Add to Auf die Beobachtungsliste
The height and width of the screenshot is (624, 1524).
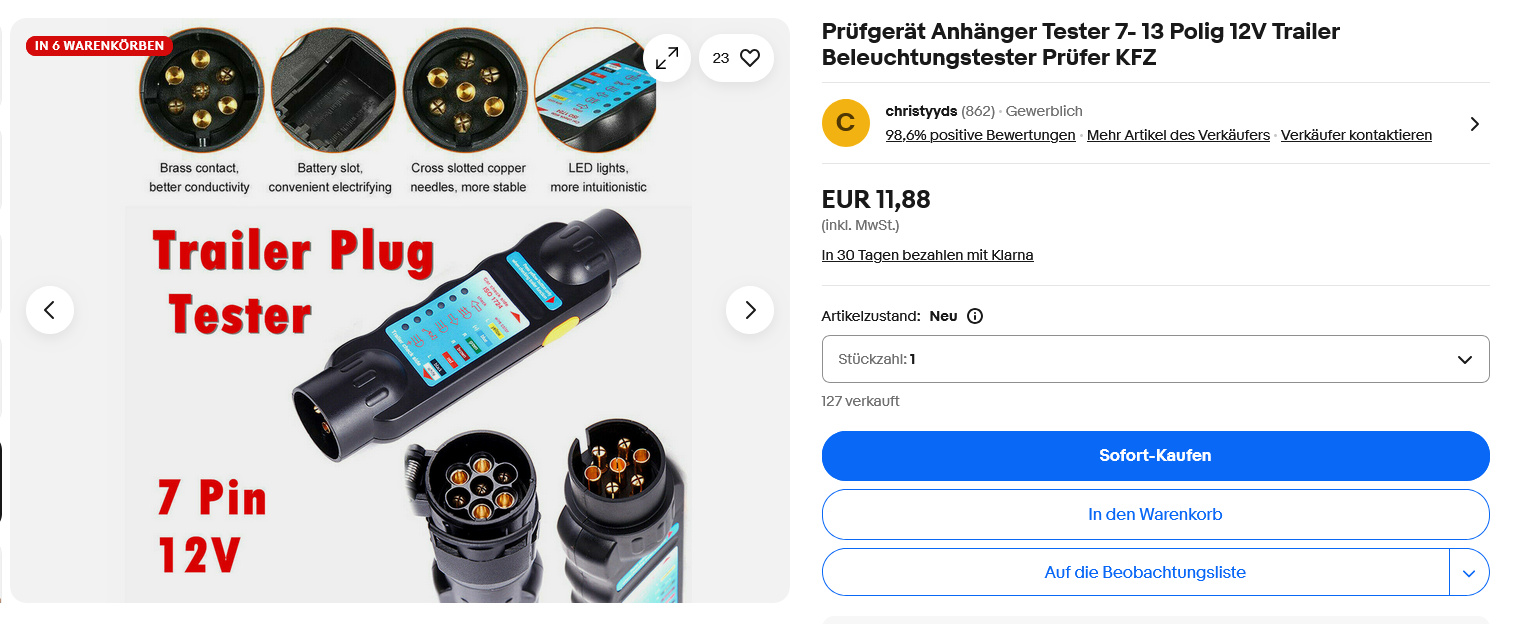coord(1135,573)
